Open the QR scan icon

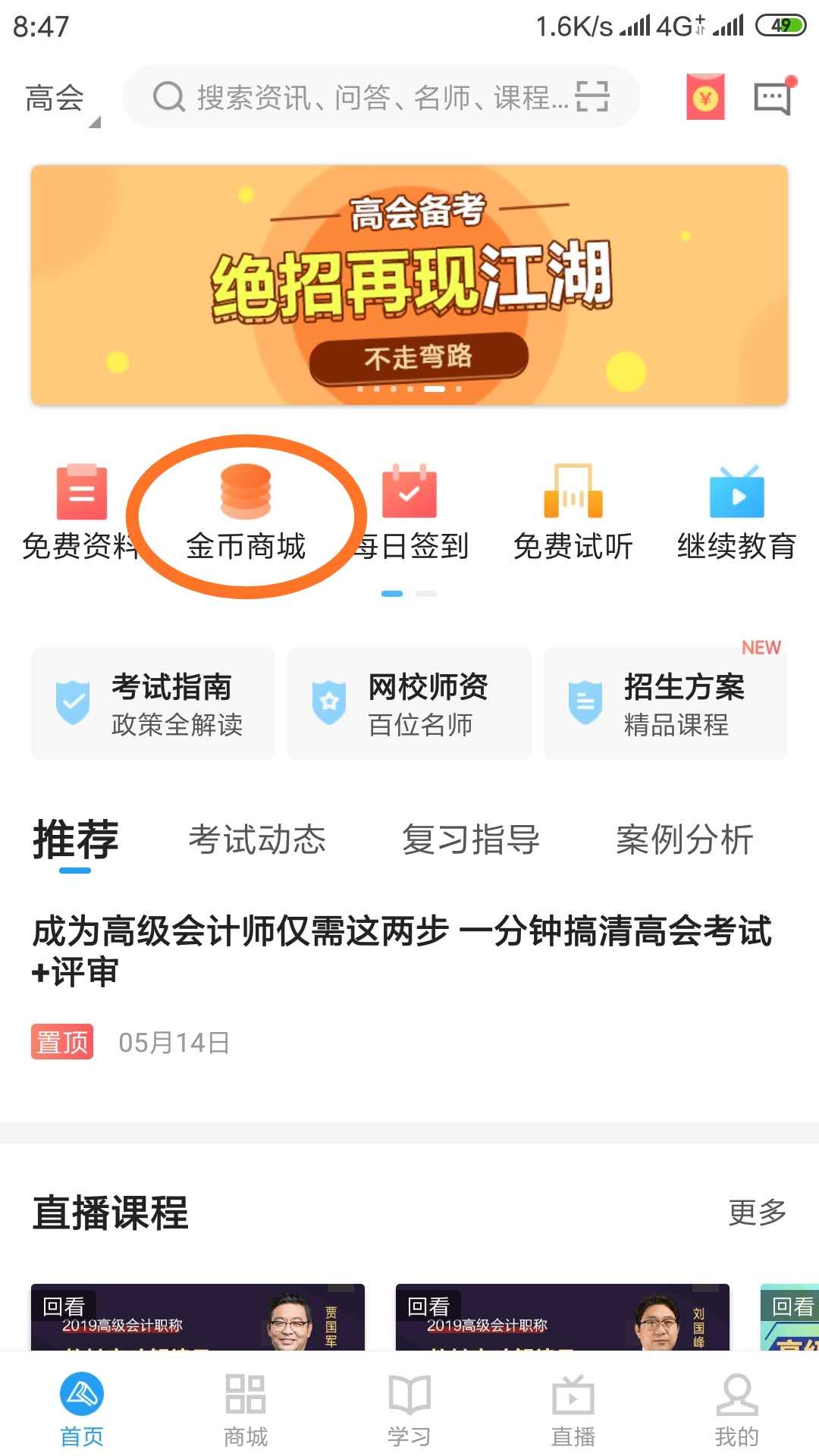(592, 97)
